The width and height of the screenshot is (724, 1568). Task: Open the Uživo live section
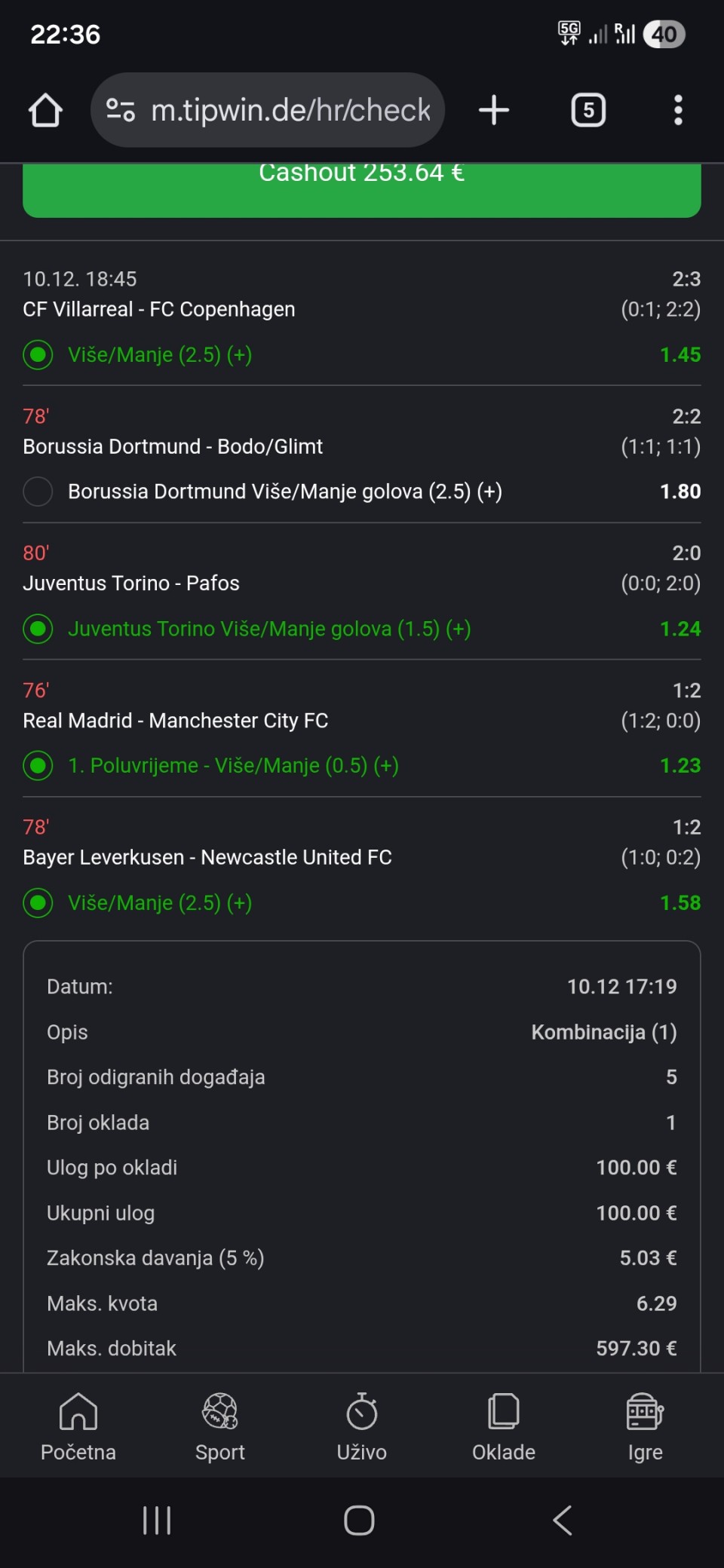[x=362, y=1426]
